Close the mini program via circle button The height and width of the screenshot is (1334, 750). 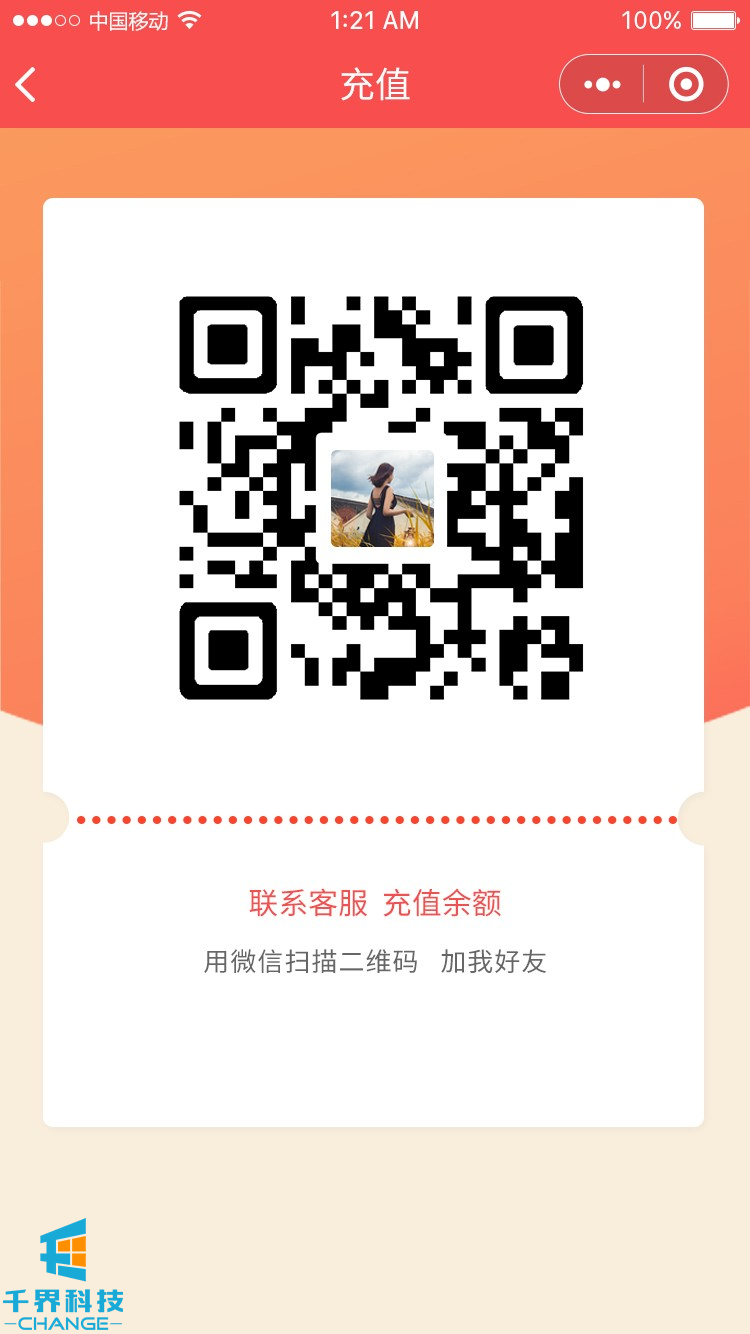[686, 85]
